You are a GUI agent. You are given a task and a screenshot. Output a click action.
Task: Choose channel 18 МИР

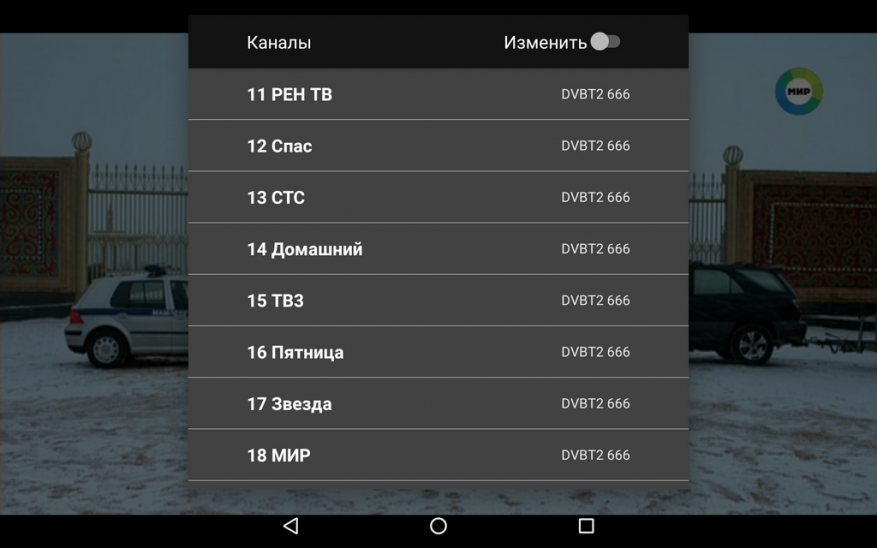438,455
